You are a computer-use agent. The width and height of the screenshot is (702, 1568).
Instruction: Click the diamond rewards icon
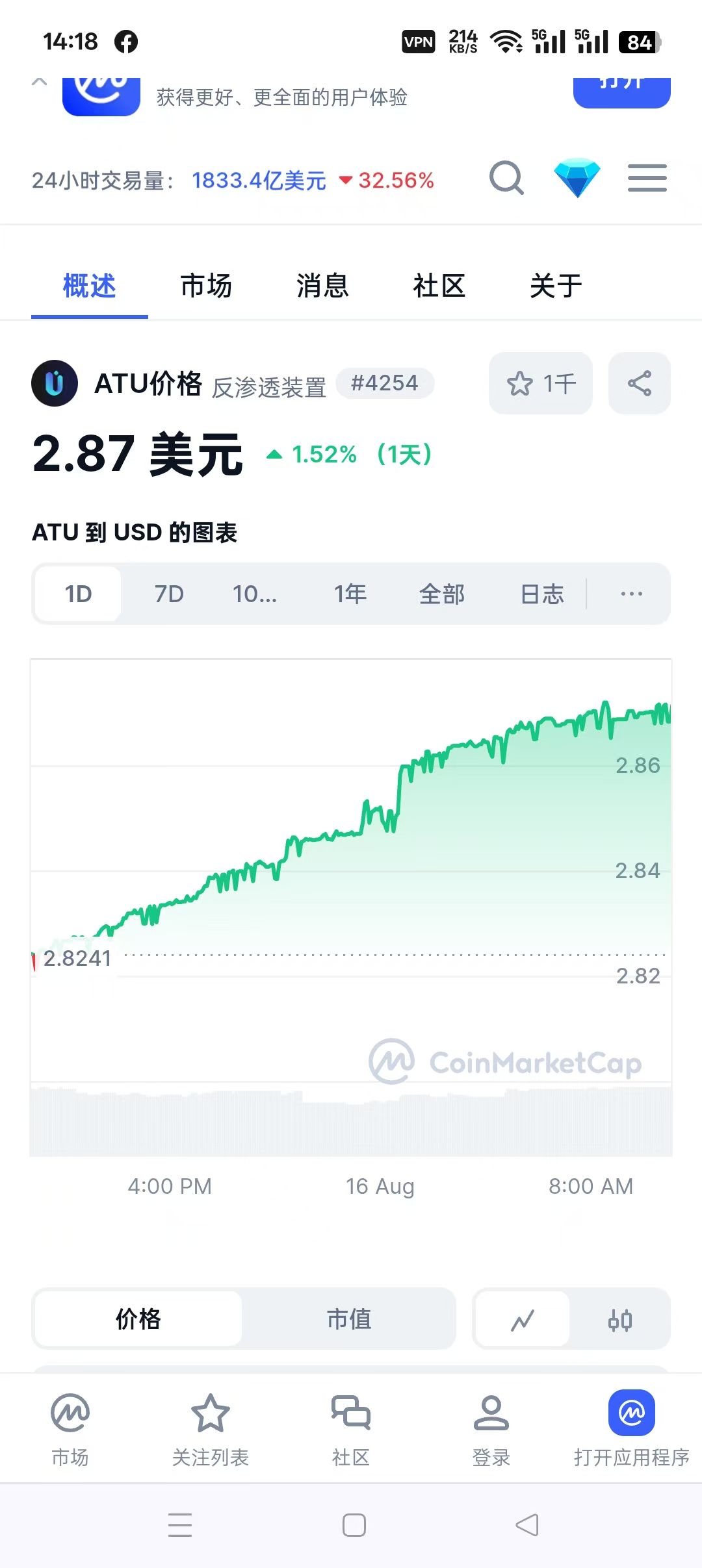coord(577,177)
